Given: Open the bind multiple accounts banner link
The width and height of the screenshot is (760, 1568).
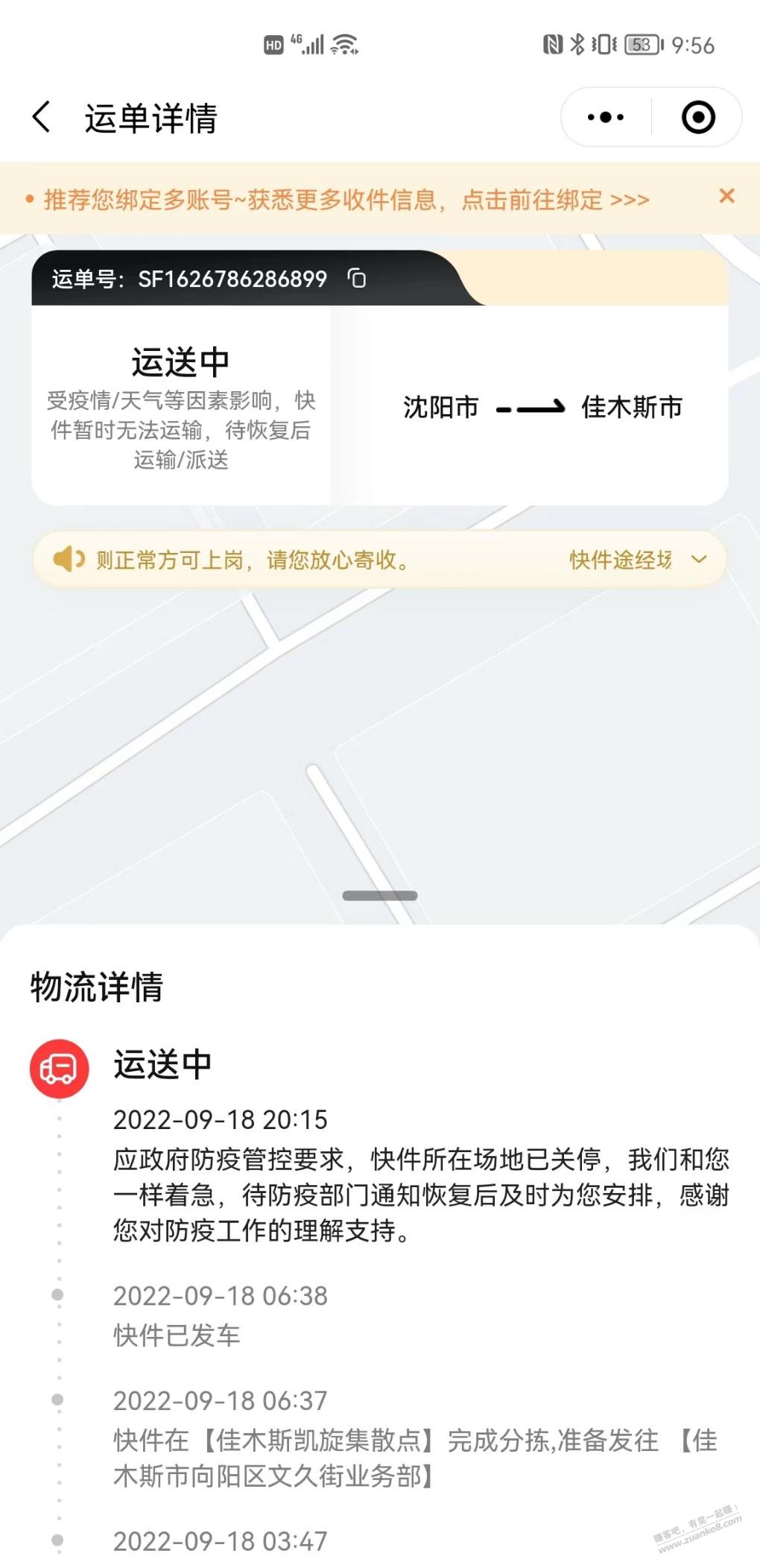Looking at the screenshot, I should pos(346,200).
